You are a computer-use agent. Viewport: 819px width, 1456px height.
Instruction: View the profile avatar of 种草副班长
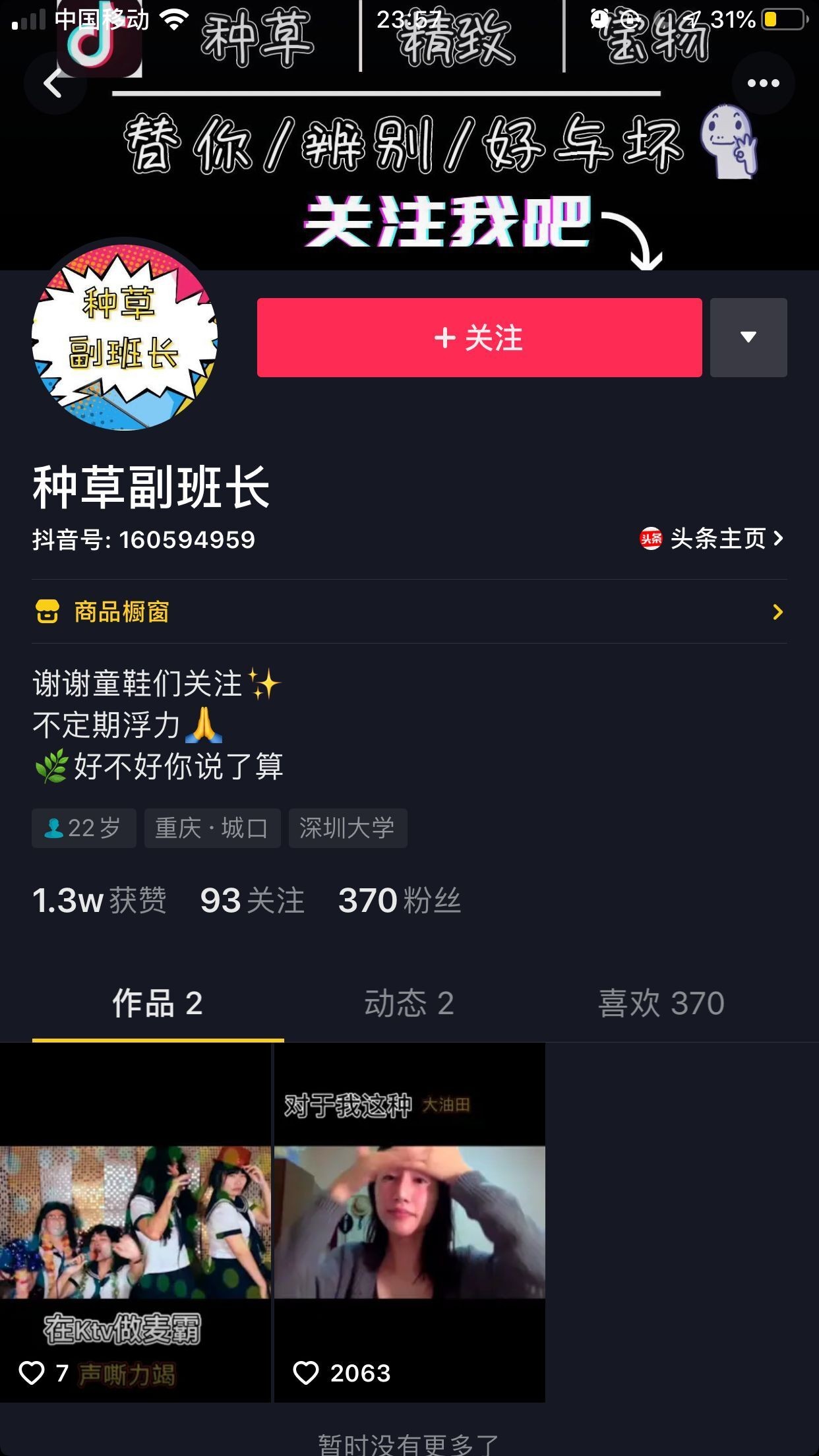point(125,338)
